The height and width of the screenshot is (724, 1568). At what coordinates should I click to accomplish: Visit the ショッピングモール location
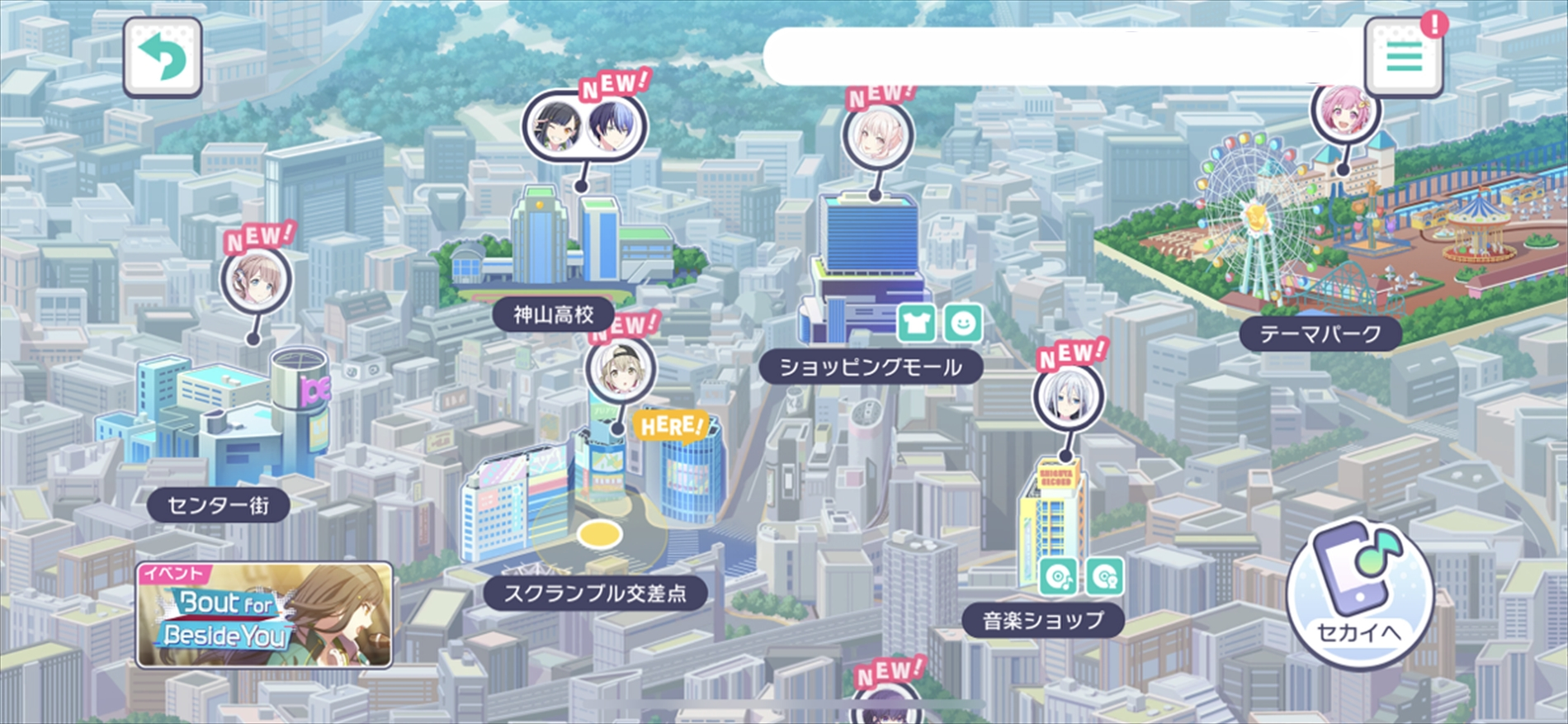click(871, 367)
